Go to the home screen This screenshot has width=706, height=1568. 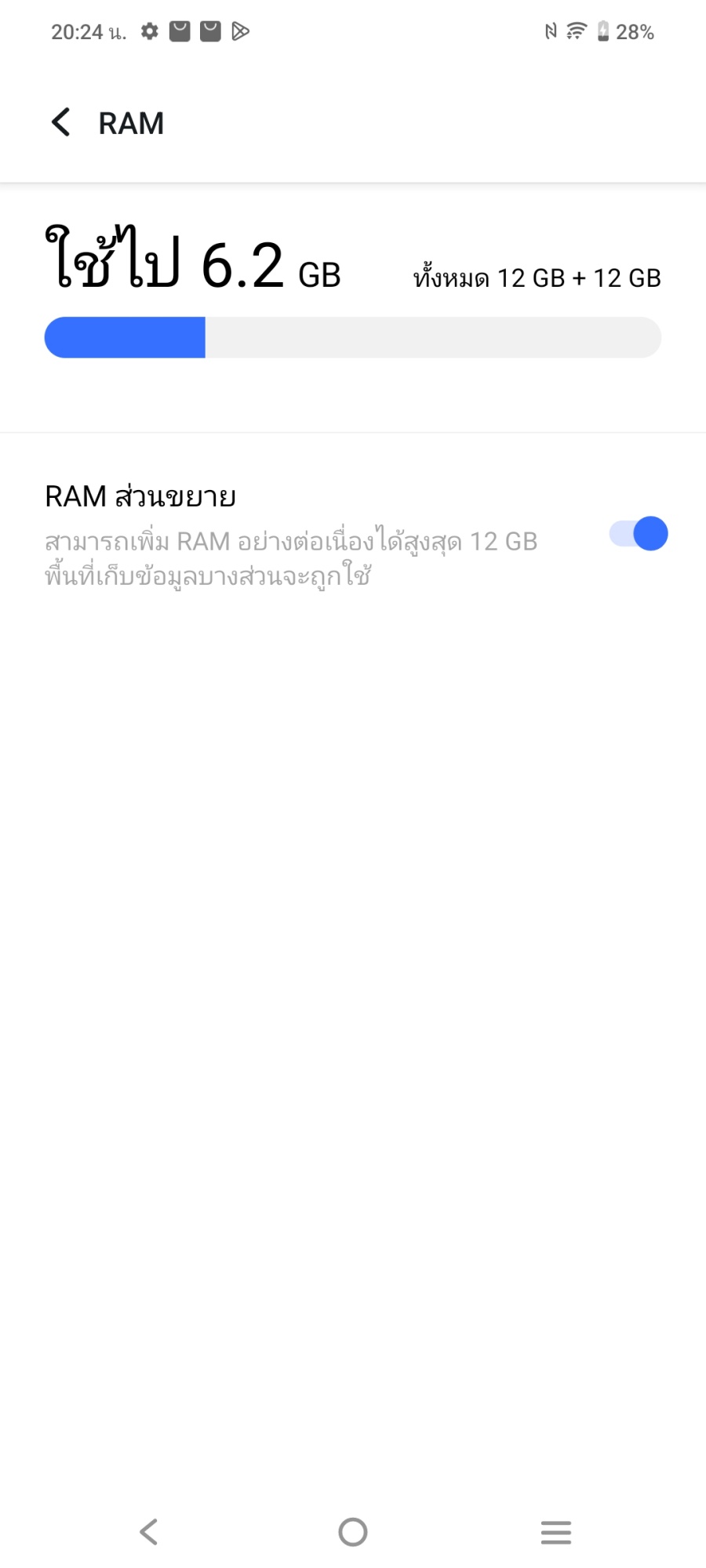point(353,1531)
